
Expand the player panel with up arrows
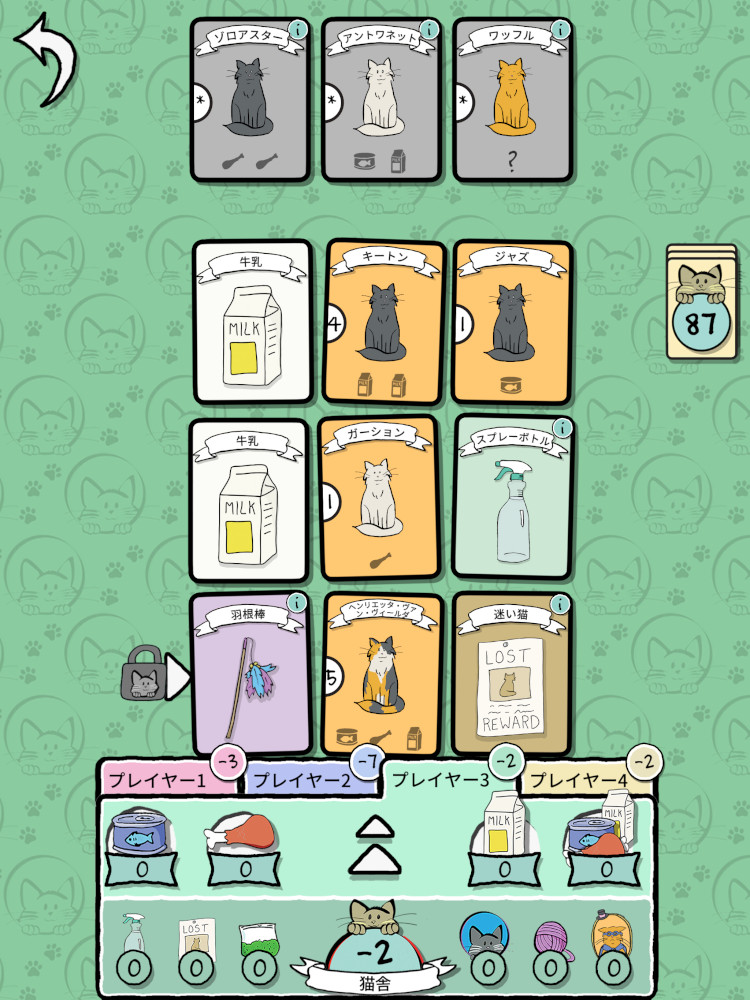(375, 842)
